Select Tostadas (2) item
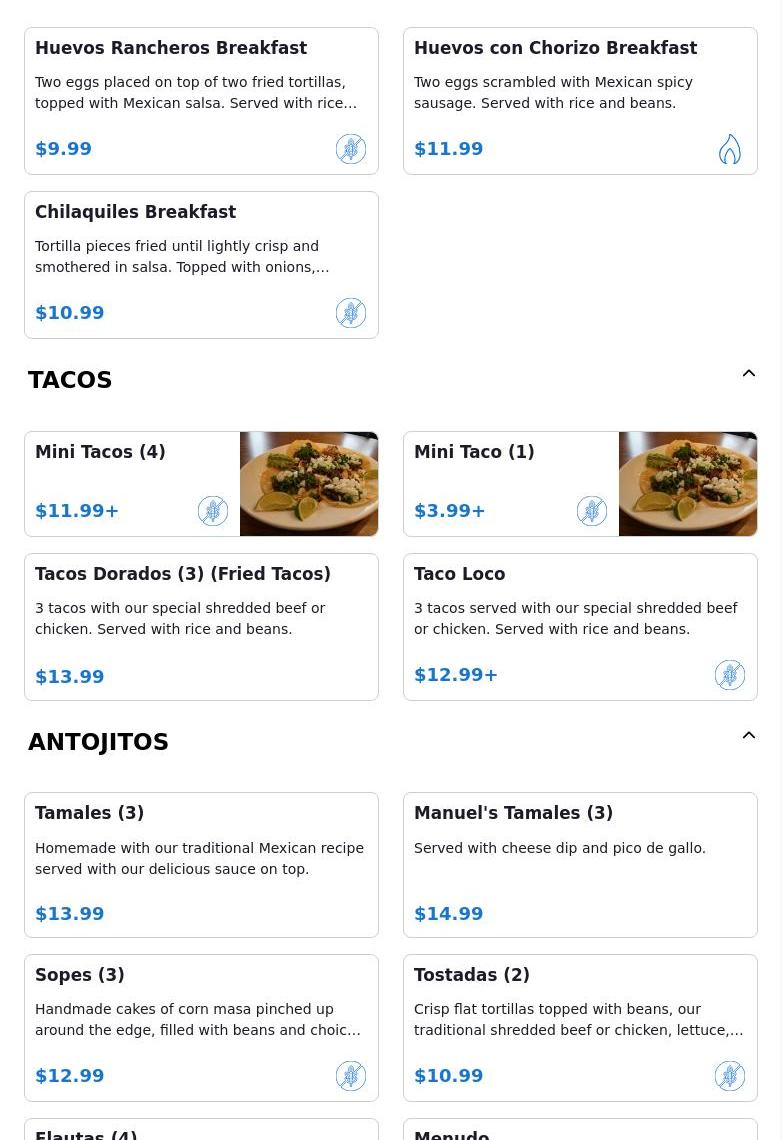This screenshot has height=1140, width=782. pos(580,1028)
